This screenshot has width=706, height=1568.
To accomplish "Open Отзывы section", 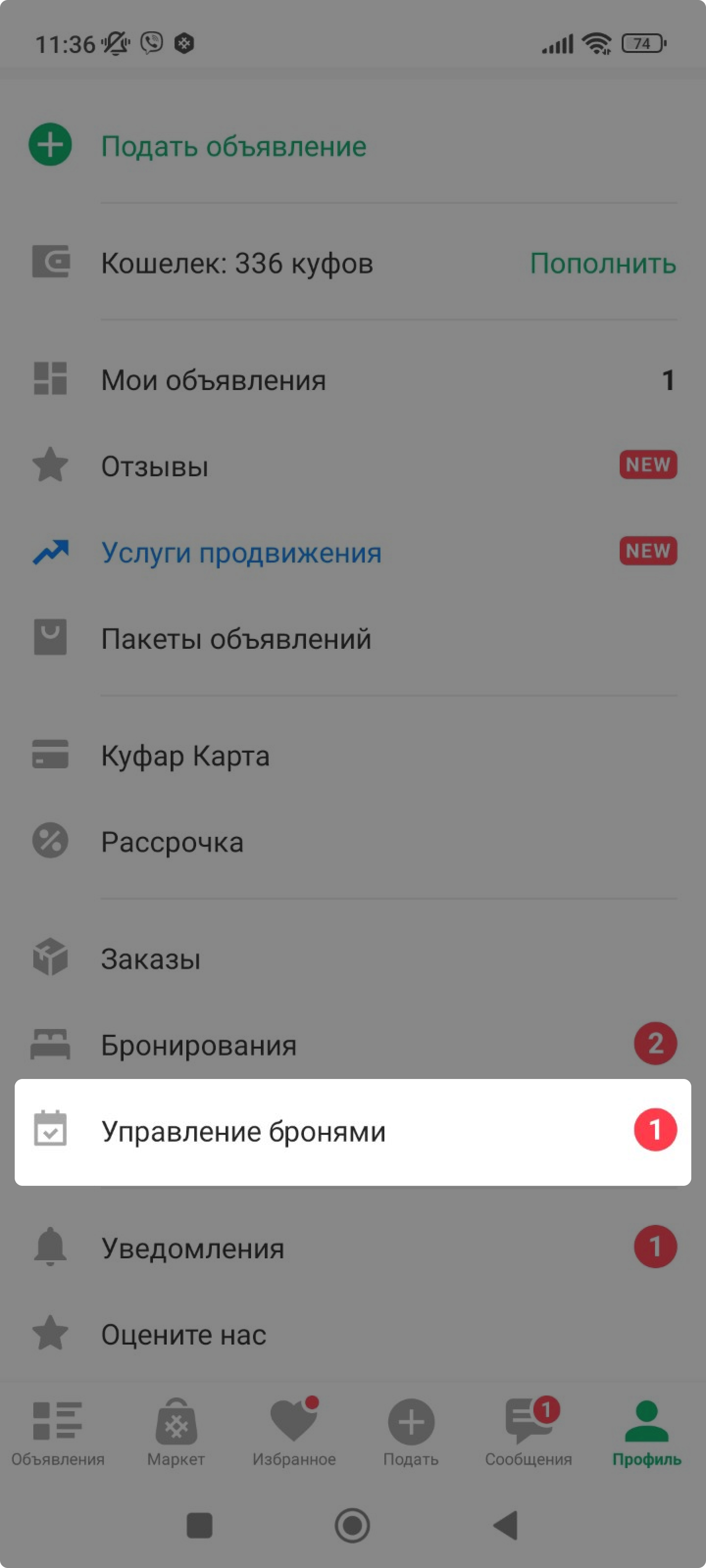I will click(353, 466).
